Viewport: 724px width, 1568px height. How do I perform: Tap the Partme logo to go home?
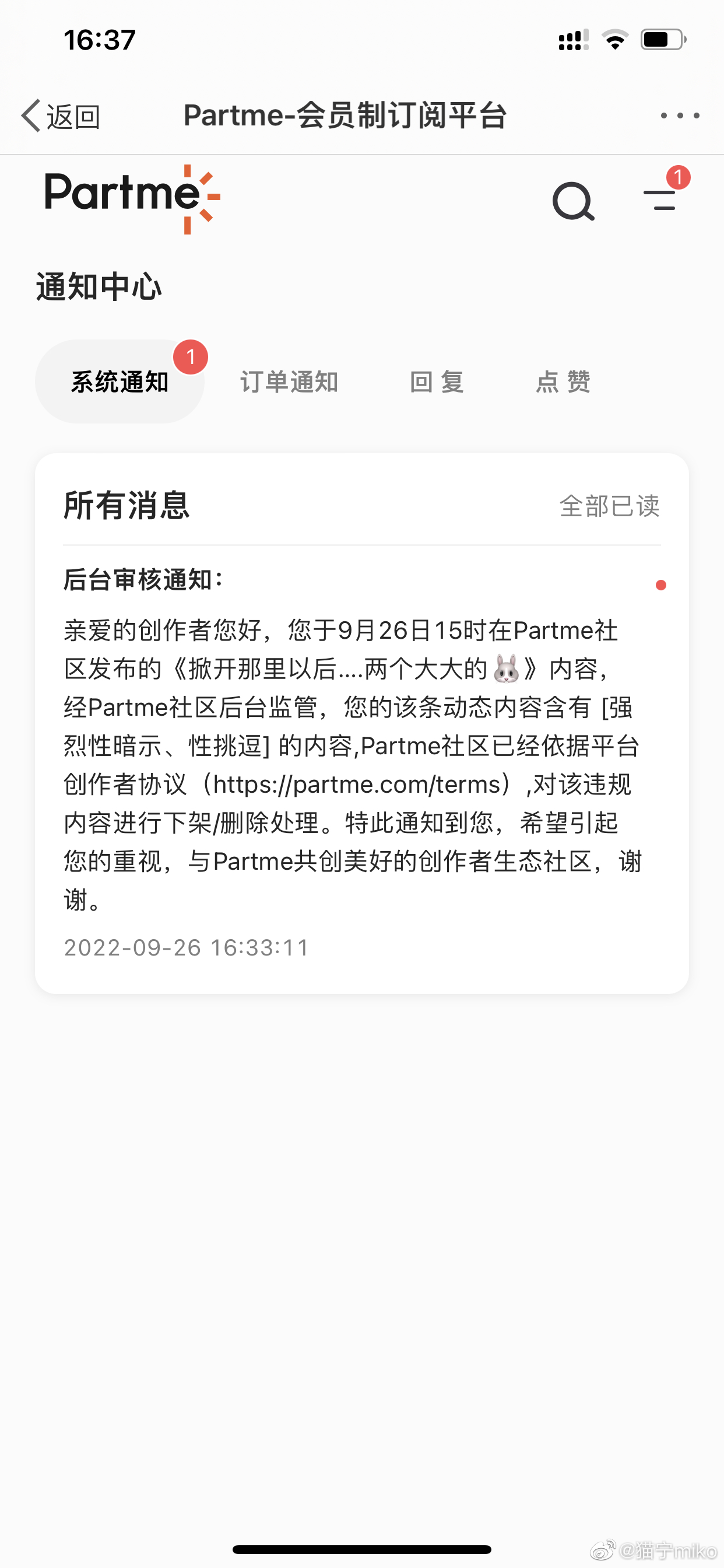(x=132, y=198)
